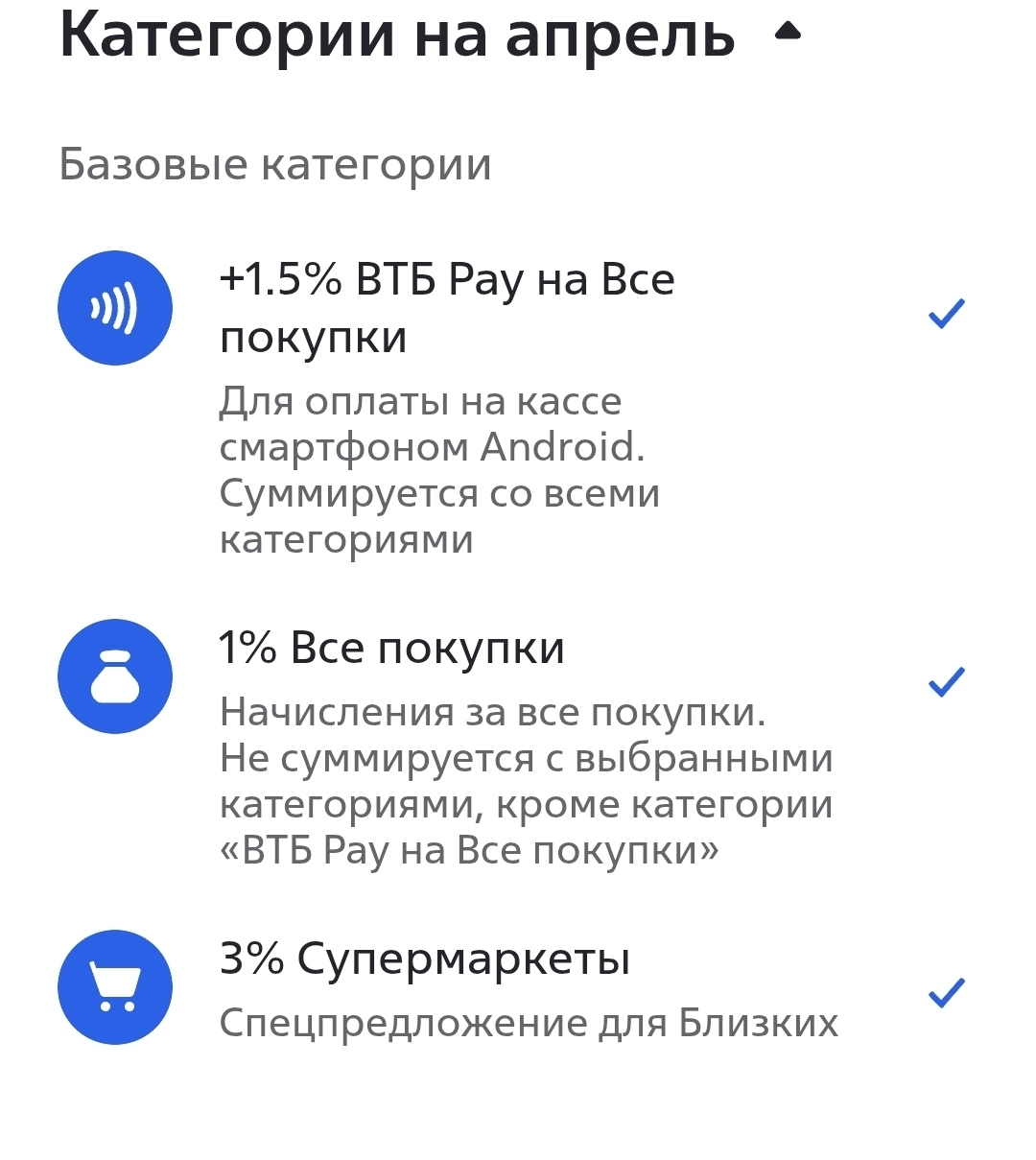Collapse the Категории на апрель section
This screenshot has width=1036, height=1160.
(x=787, y=32)
